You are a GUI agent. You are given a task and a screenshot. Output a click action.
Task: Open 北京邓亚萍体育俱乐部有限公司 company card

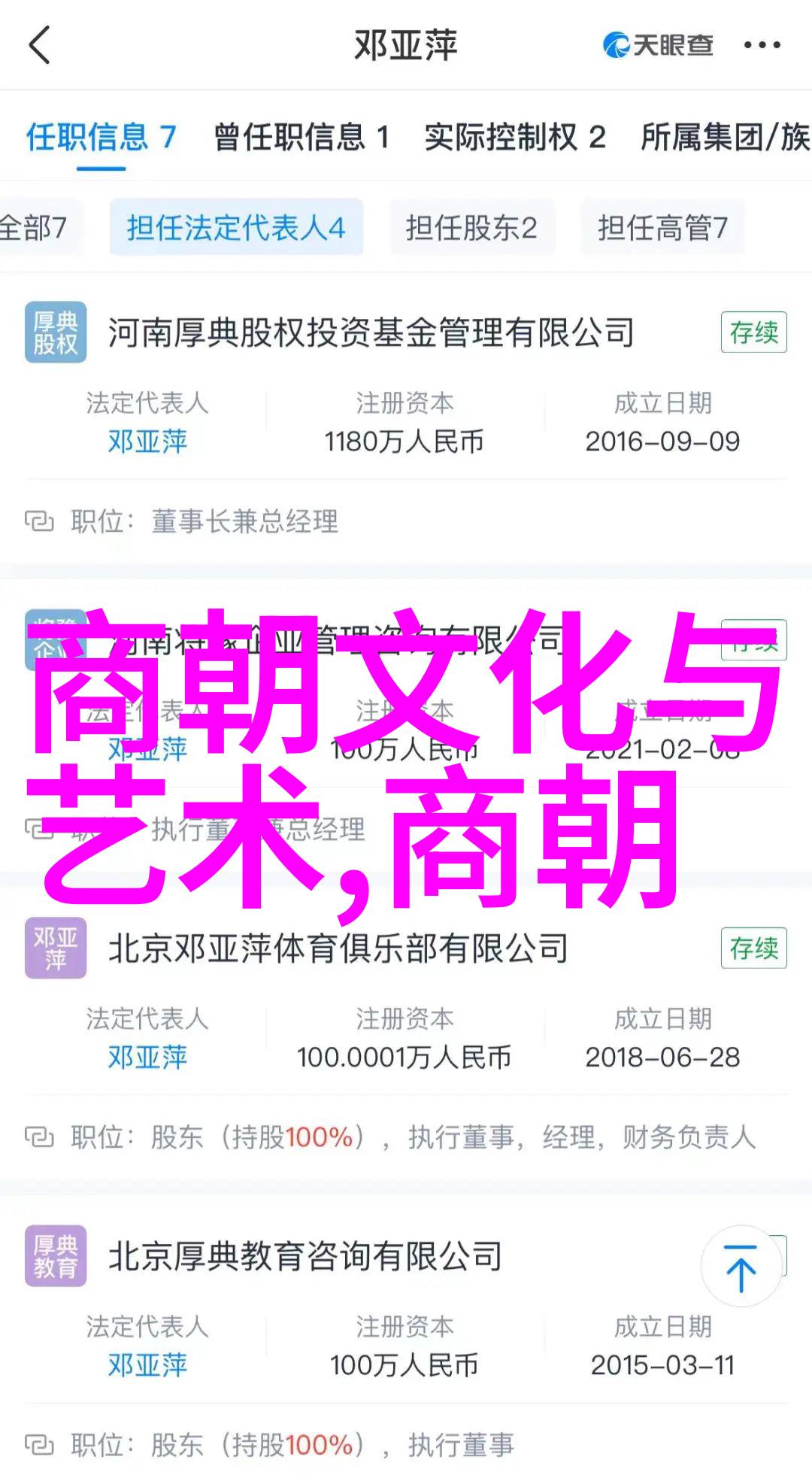(338, 948)
